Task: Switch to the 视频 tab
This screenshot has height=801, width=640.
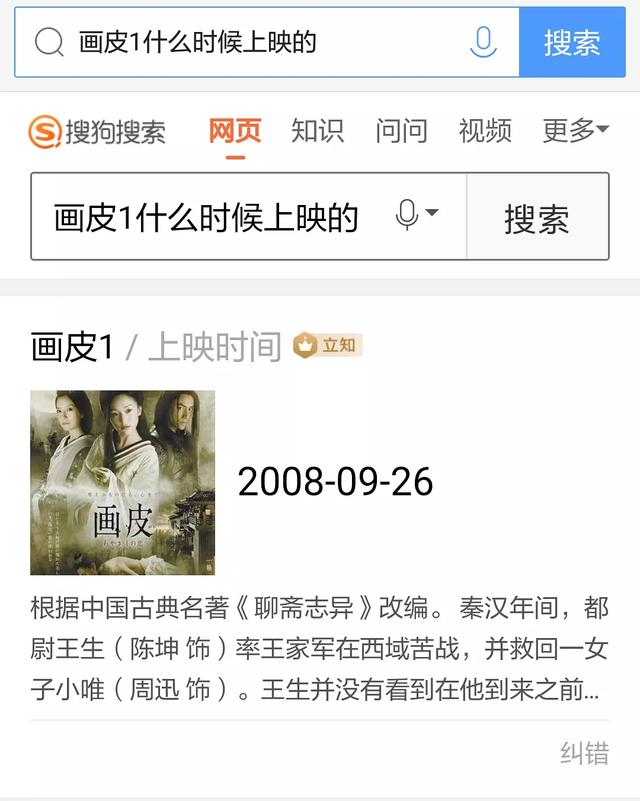Action: click(x=485, y=131)
